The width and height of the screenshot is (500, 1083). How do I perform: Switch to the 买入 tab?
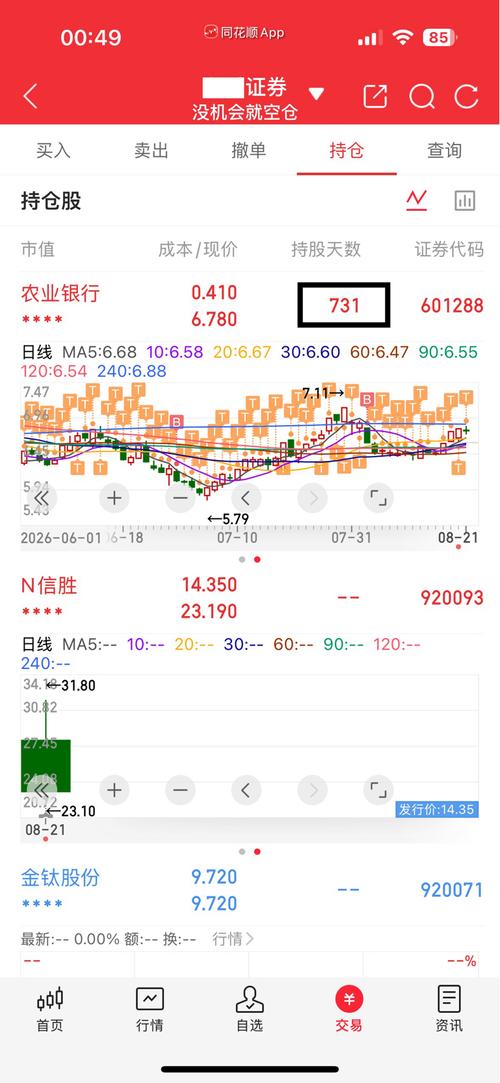(53, 150)
